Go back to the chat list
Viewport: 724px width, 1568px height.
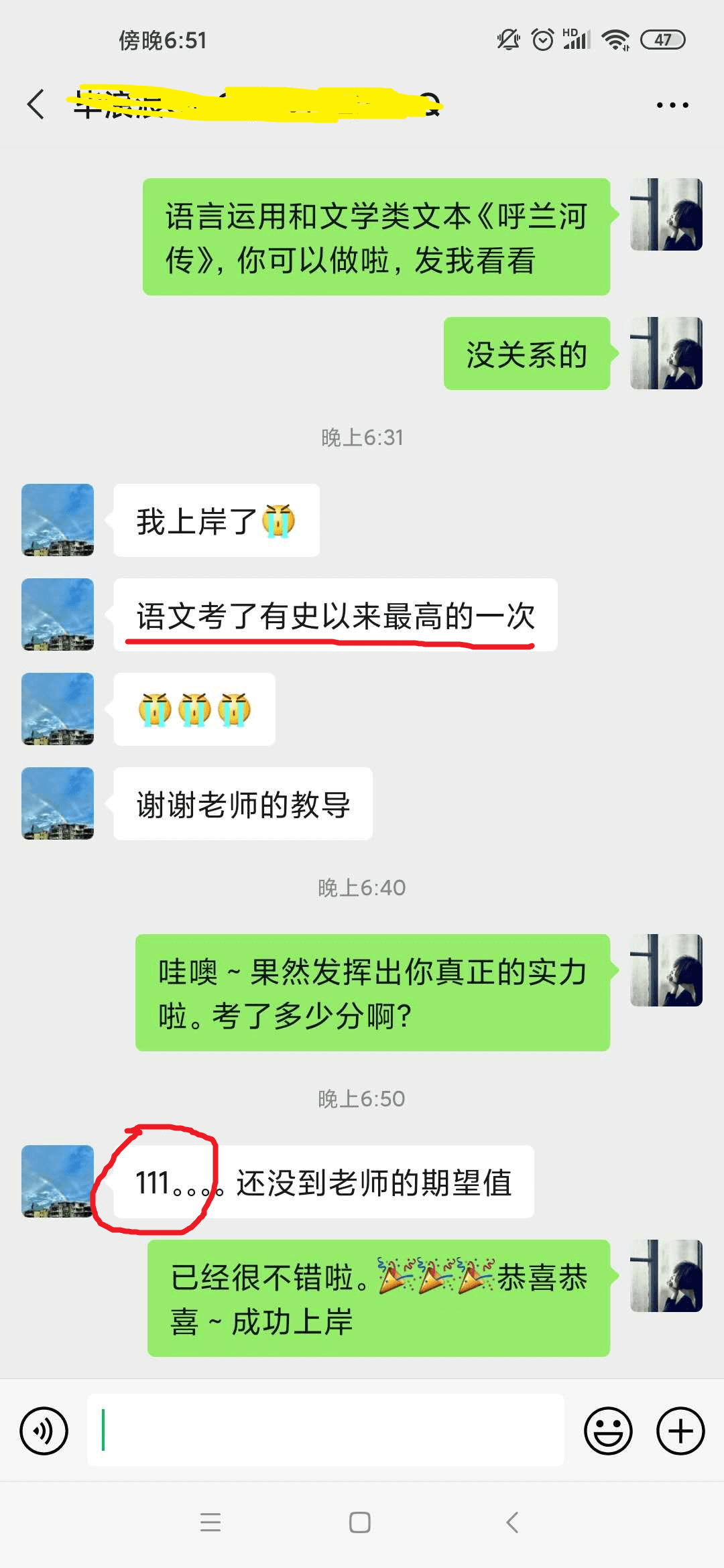click(36, 105)
